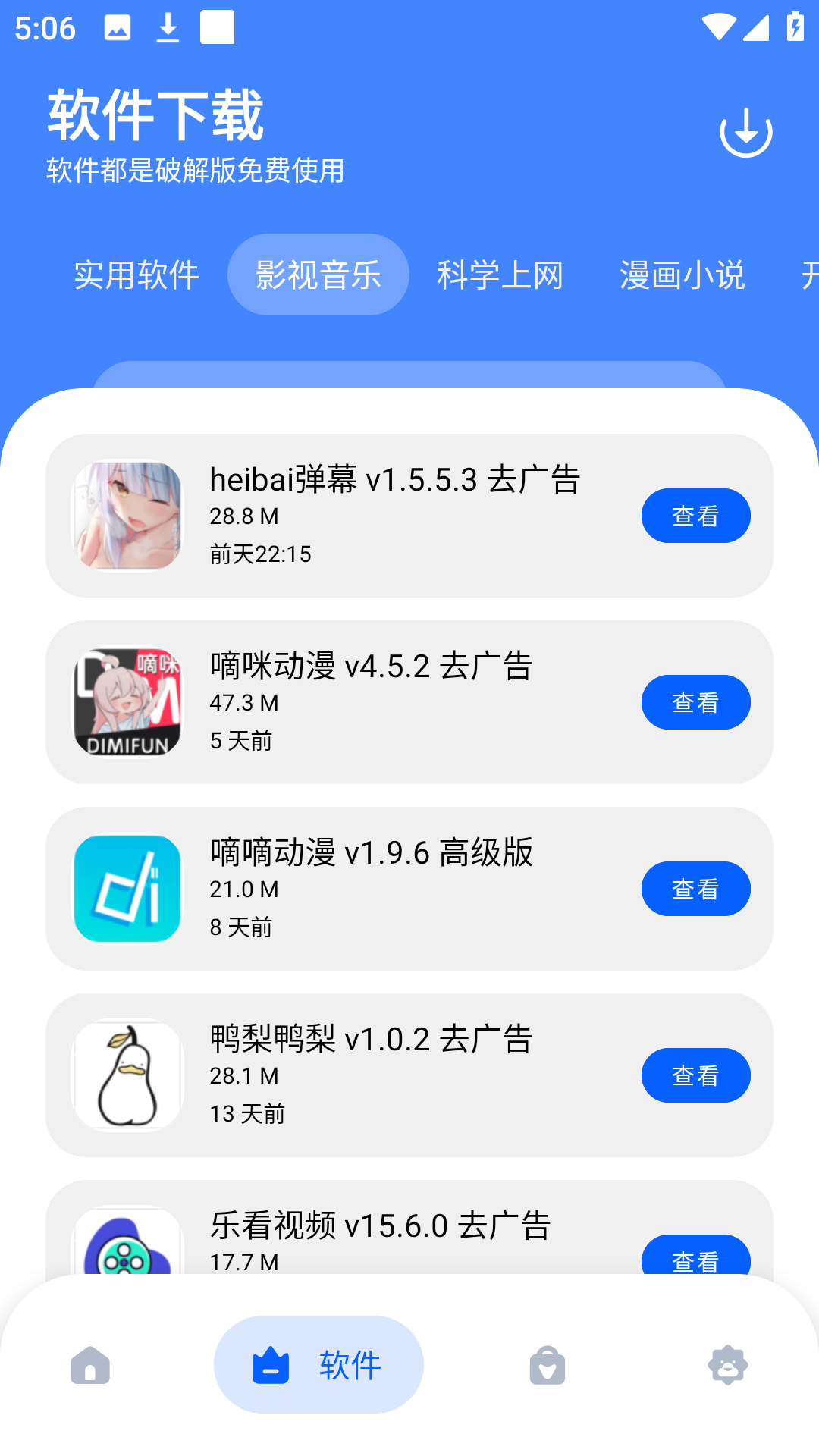Open the shopping bag icon in bottom navigation
Screen dimensions: 819x1456
pyautogui.click(x=546, y=1365)
